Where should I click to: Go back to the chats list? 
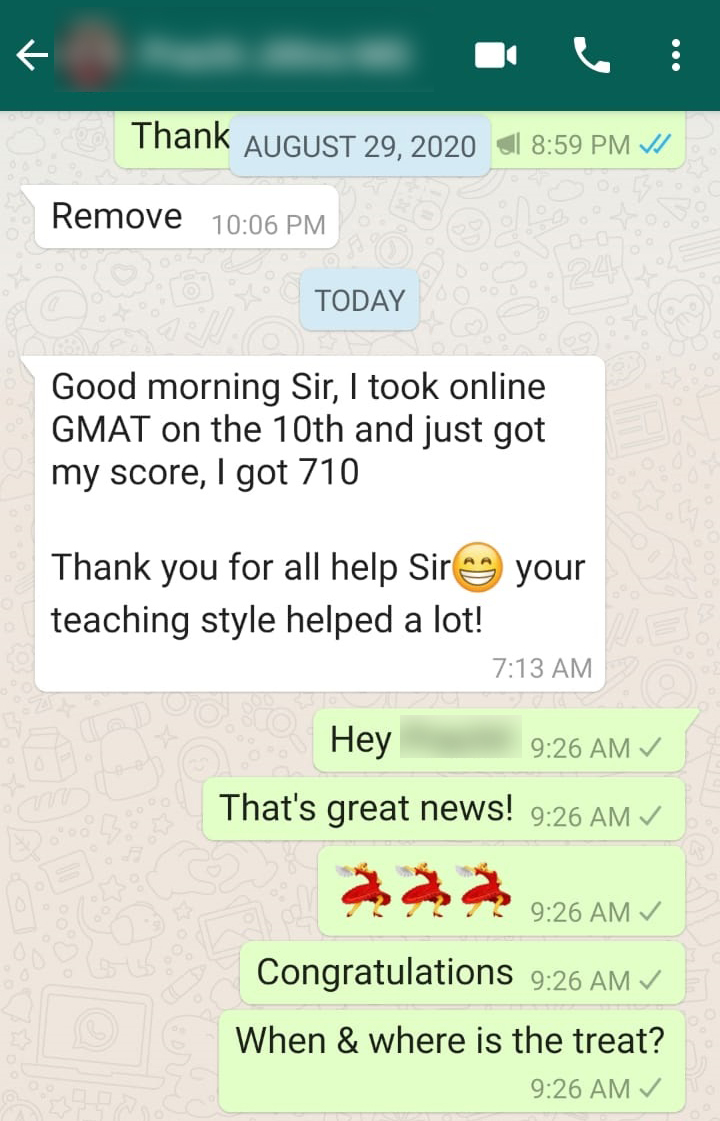coord(32,56)
